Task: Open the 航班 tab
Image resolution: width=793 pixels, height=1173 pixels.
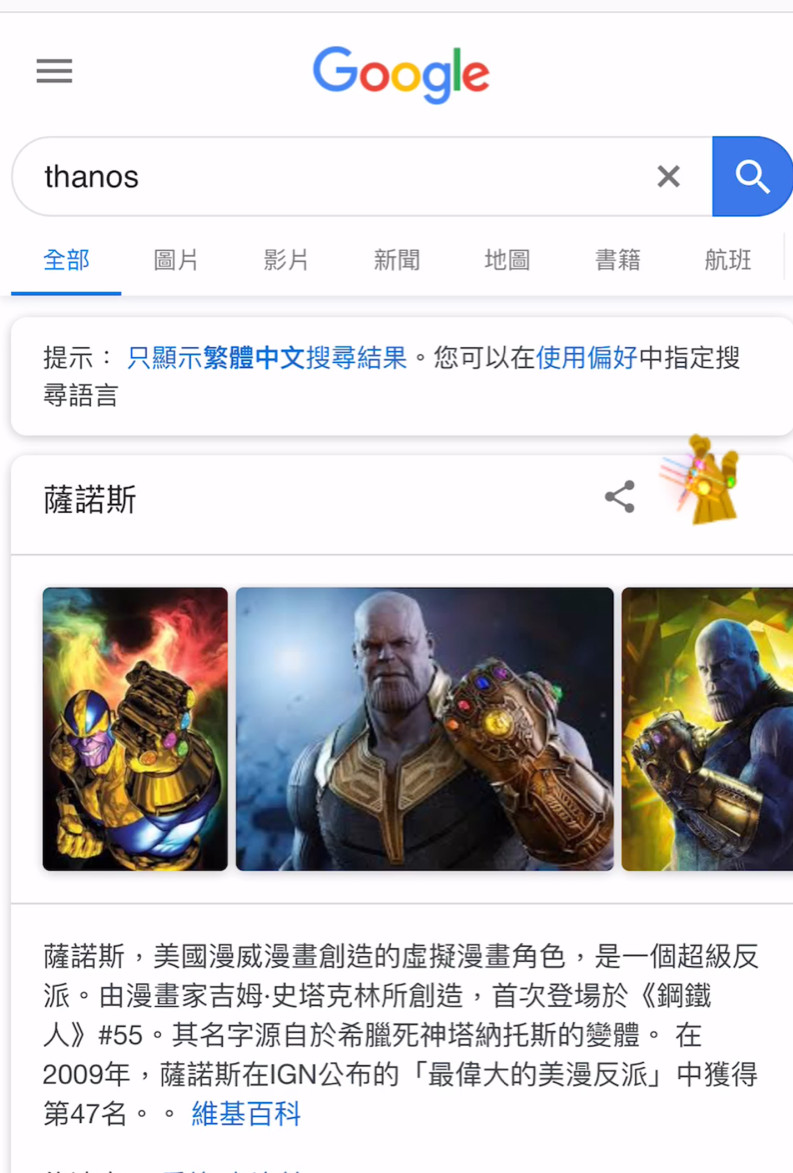Action: coord(727,261)
